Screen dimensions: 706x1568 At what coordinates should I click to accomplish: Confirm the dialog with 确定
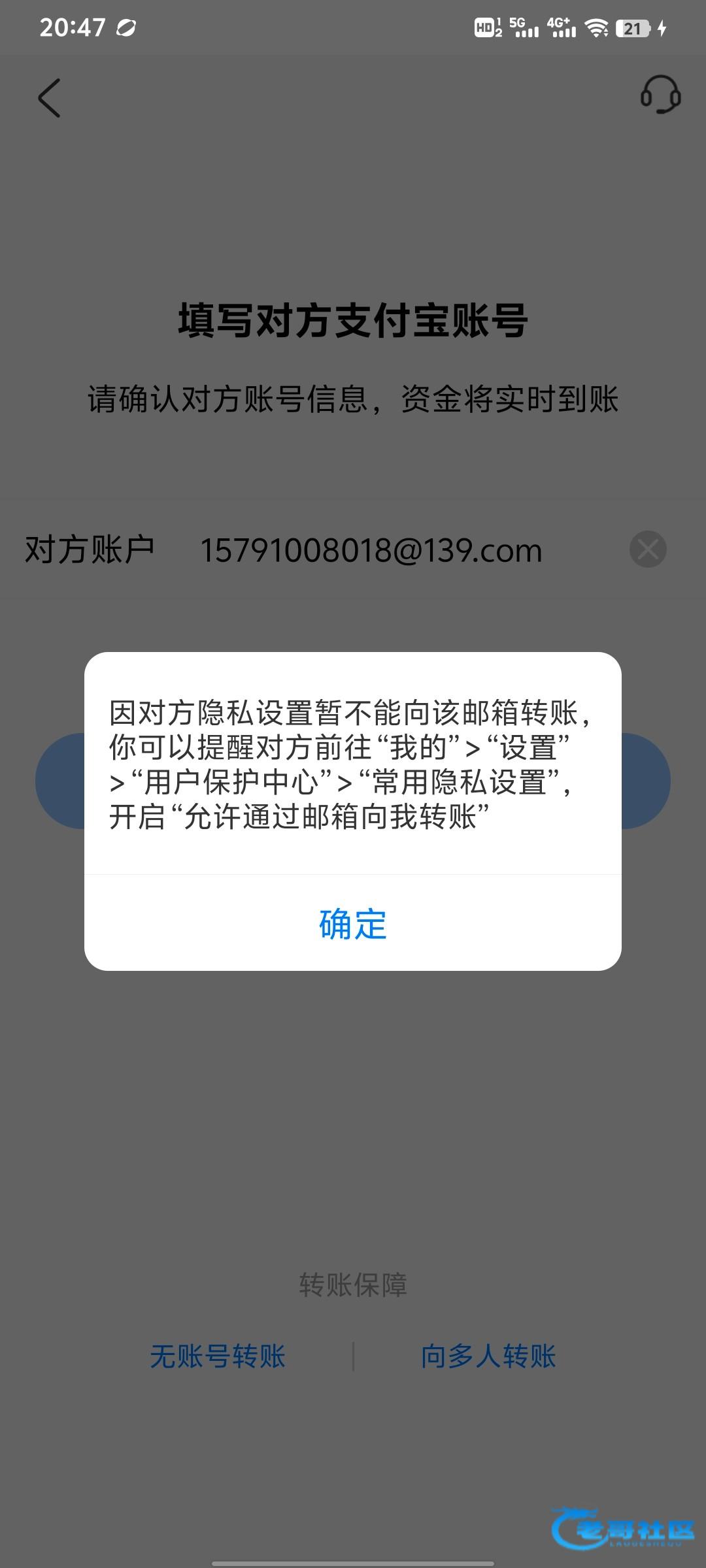pyautogui.click(x=353, y=923)
